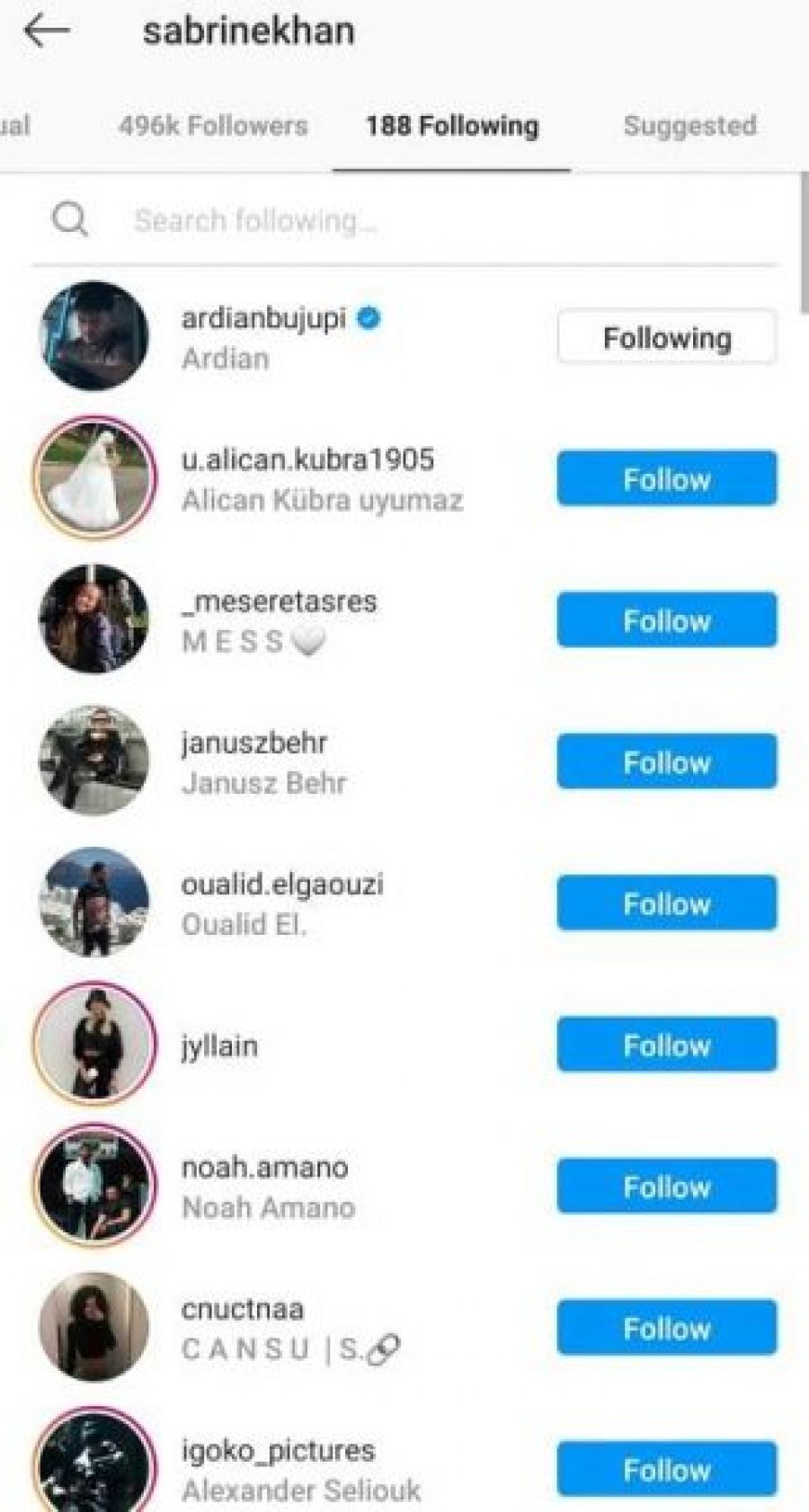Image resolution: width=809 pixels, height=1512 pixels.
Task: Follow januszbehr
Action: click(666, 762)
